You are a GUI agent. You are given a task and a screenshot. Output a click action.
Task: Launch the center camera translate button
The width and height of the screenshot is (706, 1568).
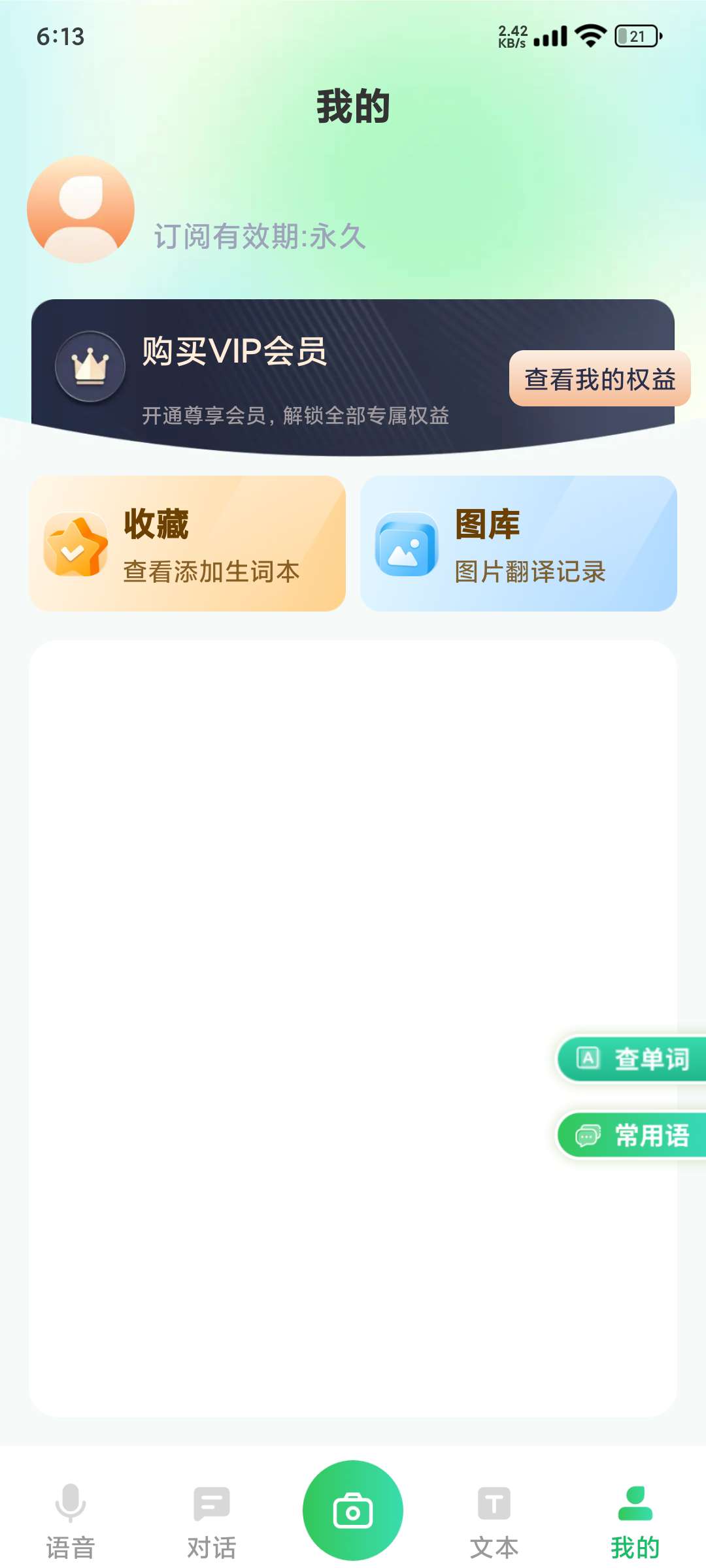(x=353, y=1511)
